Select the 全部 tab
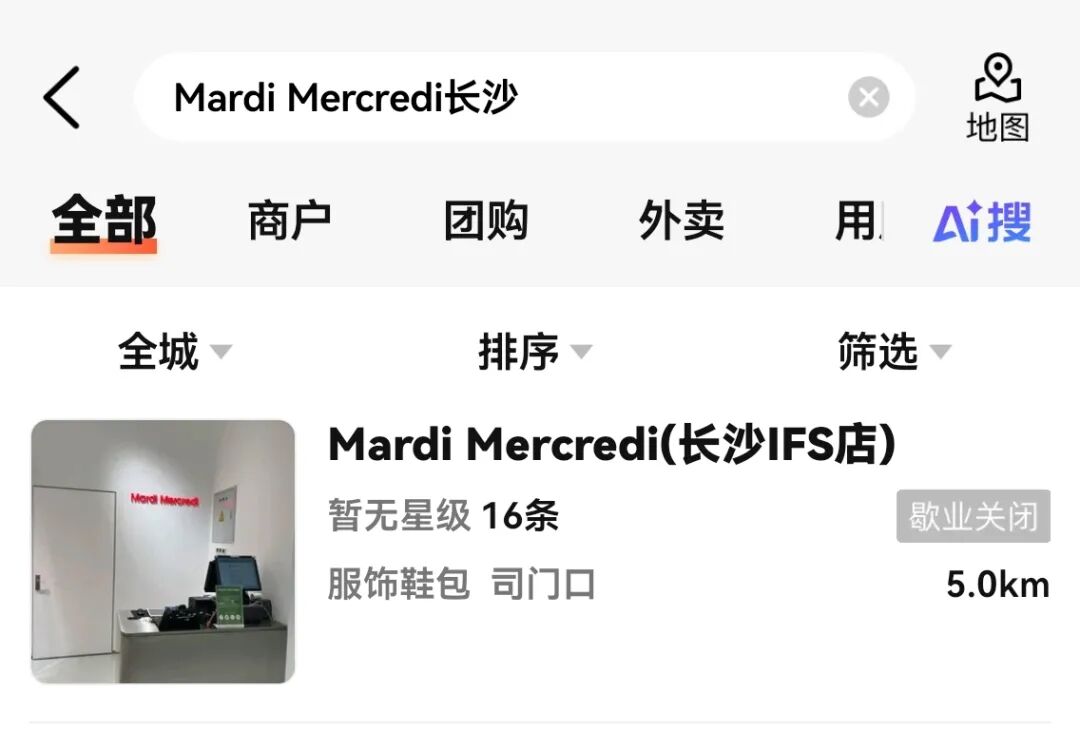Viewport: 1080px width, 730px height. click(104, 221)
